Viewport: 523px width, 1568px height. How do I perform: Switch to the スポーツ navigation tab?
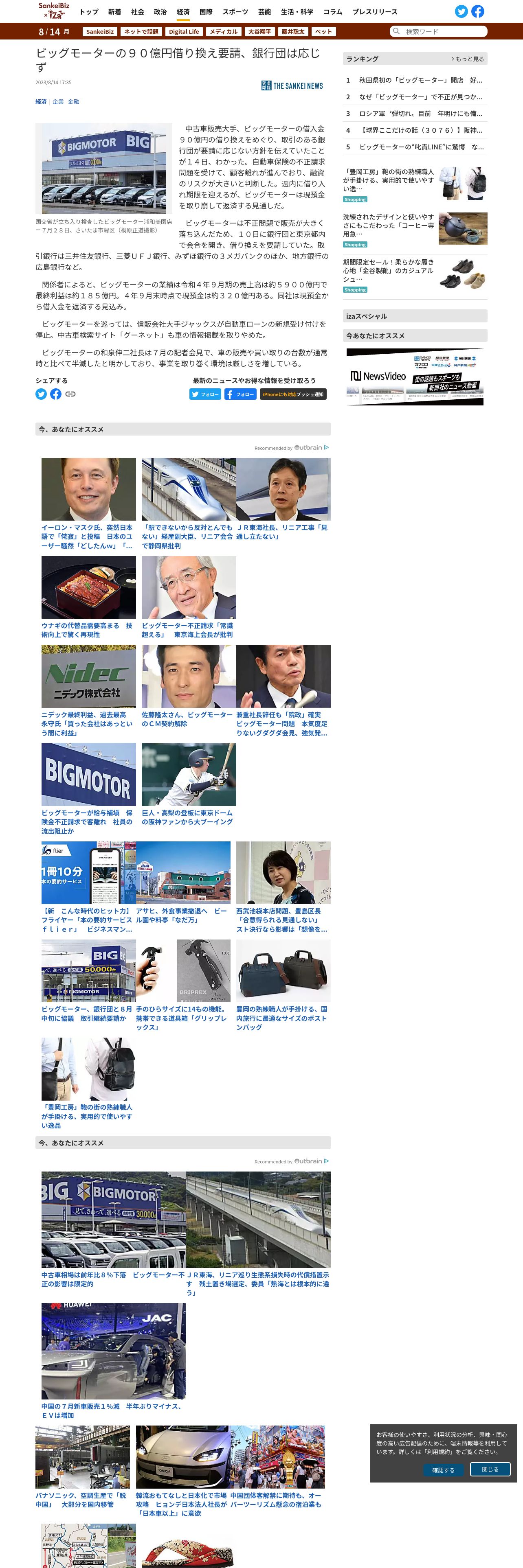pyautogui.click(x=235, y=12)
